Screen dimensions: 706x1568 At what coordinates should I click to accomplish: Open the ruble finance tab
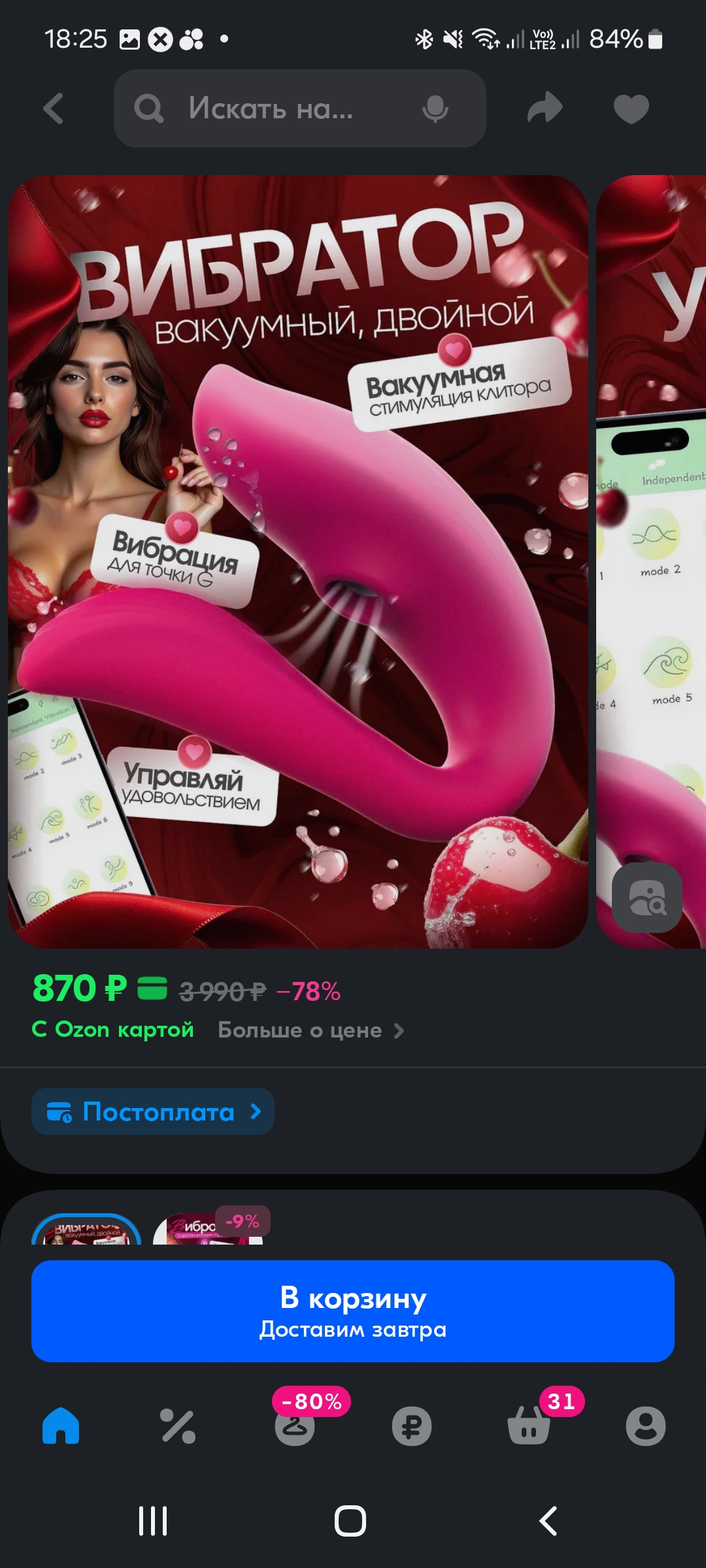coord(412,1426)
